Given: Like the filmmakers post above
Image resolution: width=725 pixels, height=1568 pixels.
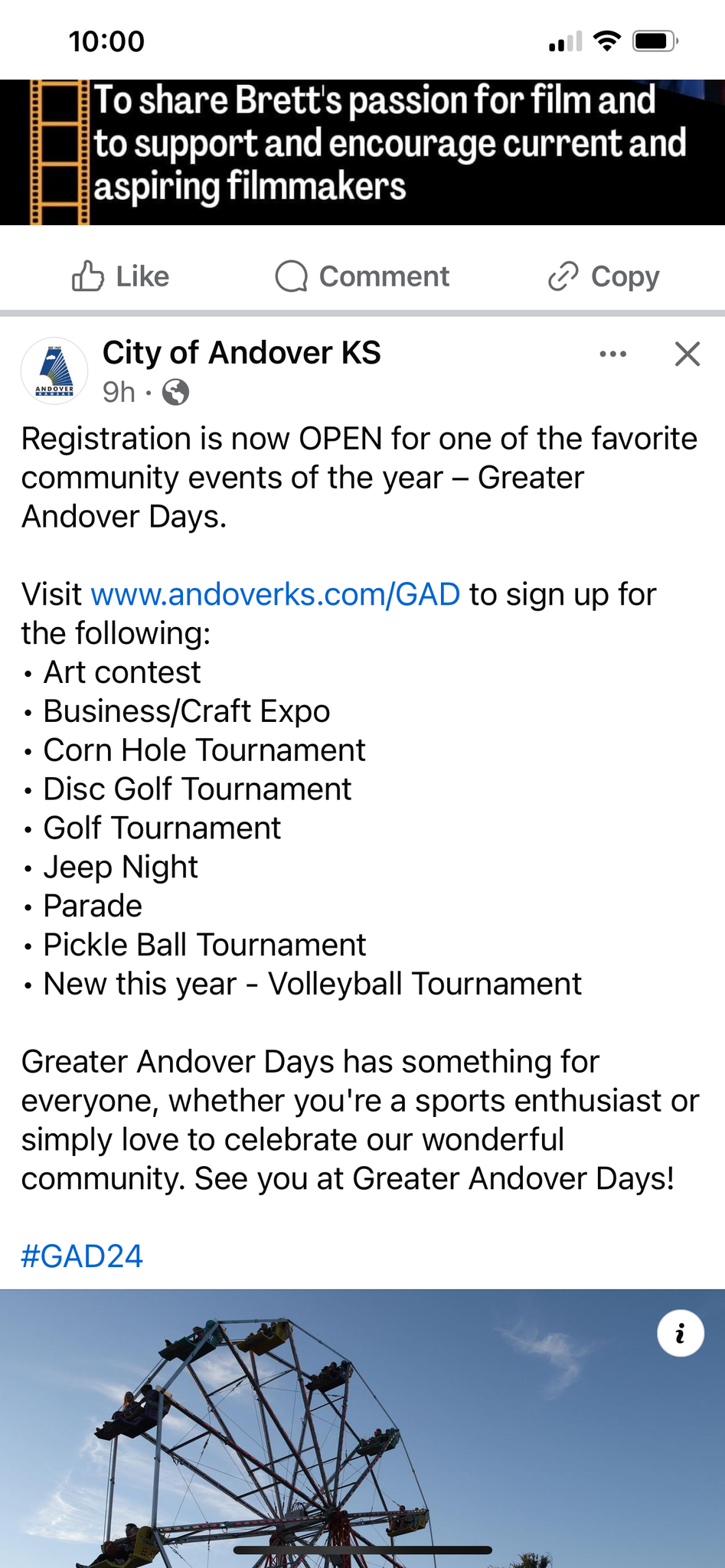Looking at the screenshot, I should (120, 276).
